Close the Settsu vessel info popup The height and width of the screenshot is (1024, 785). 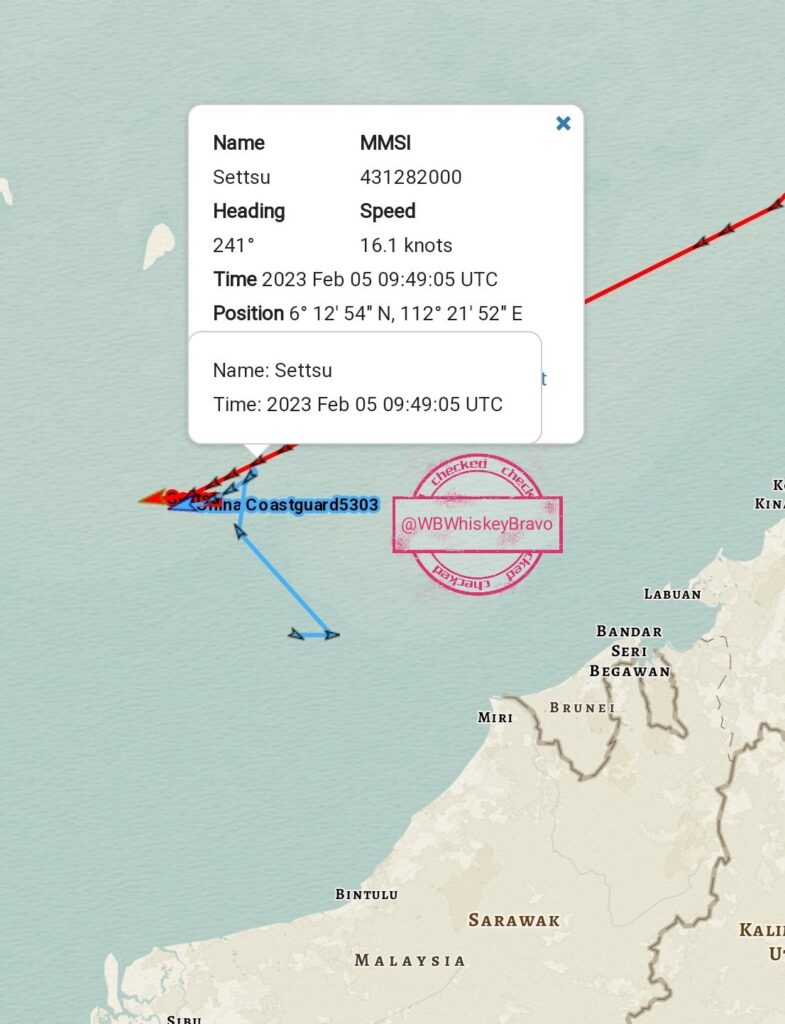coord(563,123)
